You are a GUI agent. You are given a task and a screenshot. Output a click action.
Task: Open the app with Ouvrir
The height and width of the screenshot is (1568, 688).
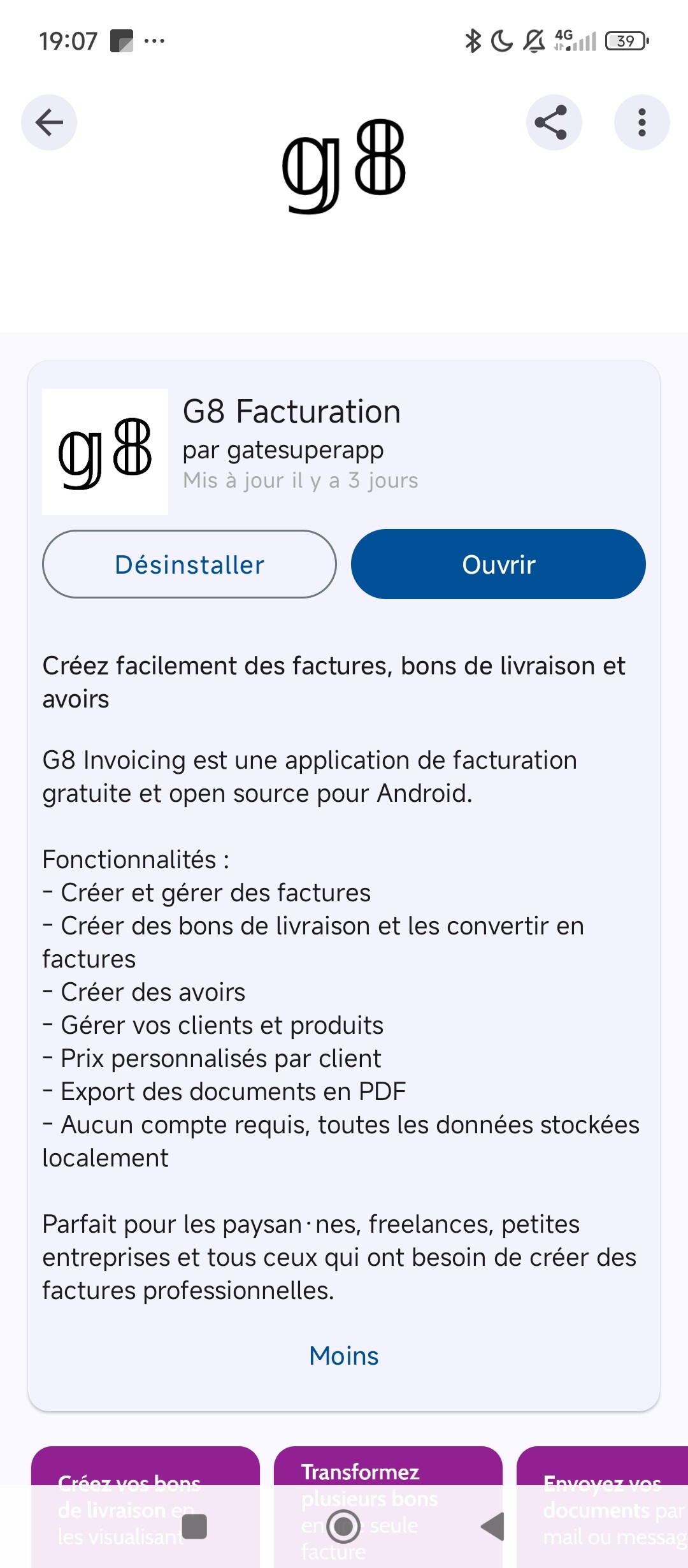click(498, 564)
